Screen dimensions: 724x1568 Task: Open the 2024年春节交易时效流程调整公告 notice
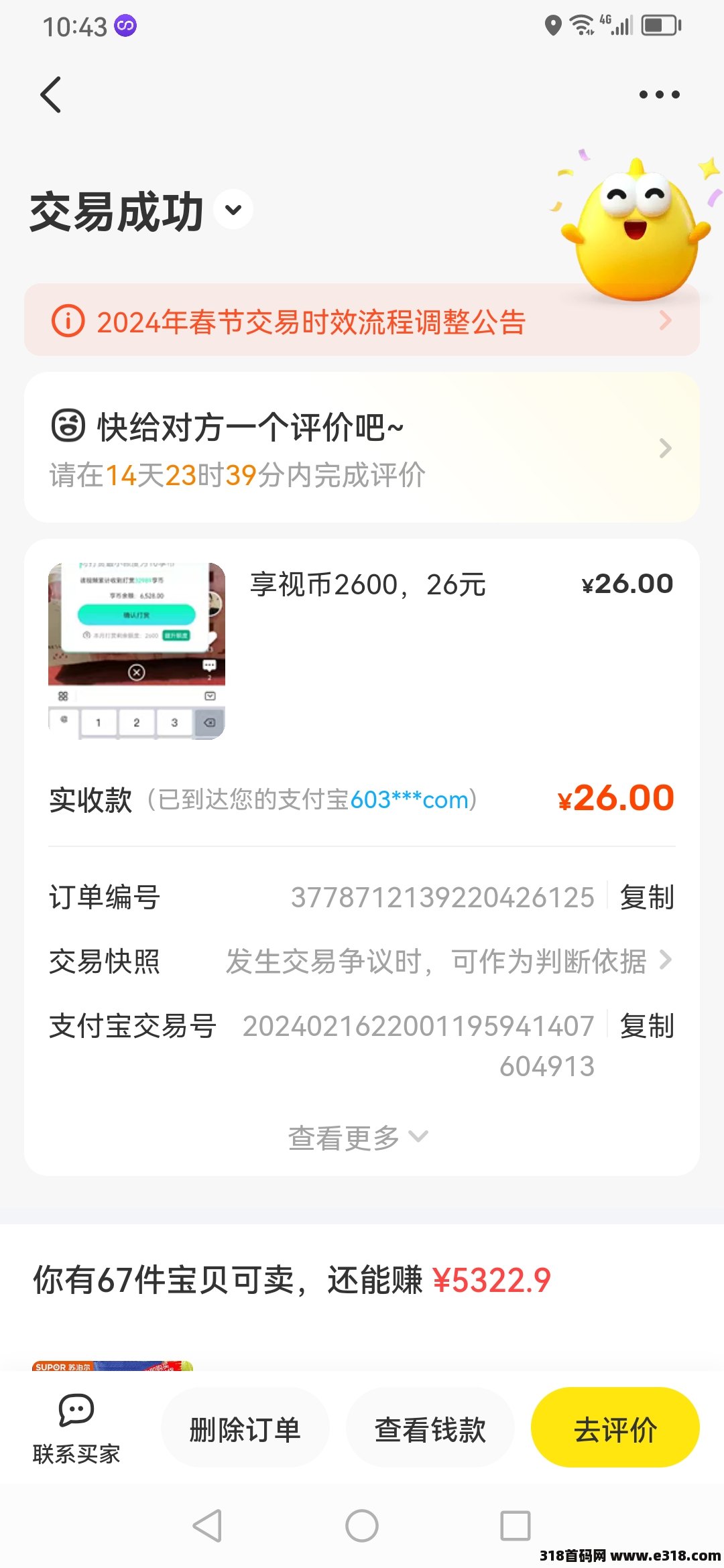(362, 321)
